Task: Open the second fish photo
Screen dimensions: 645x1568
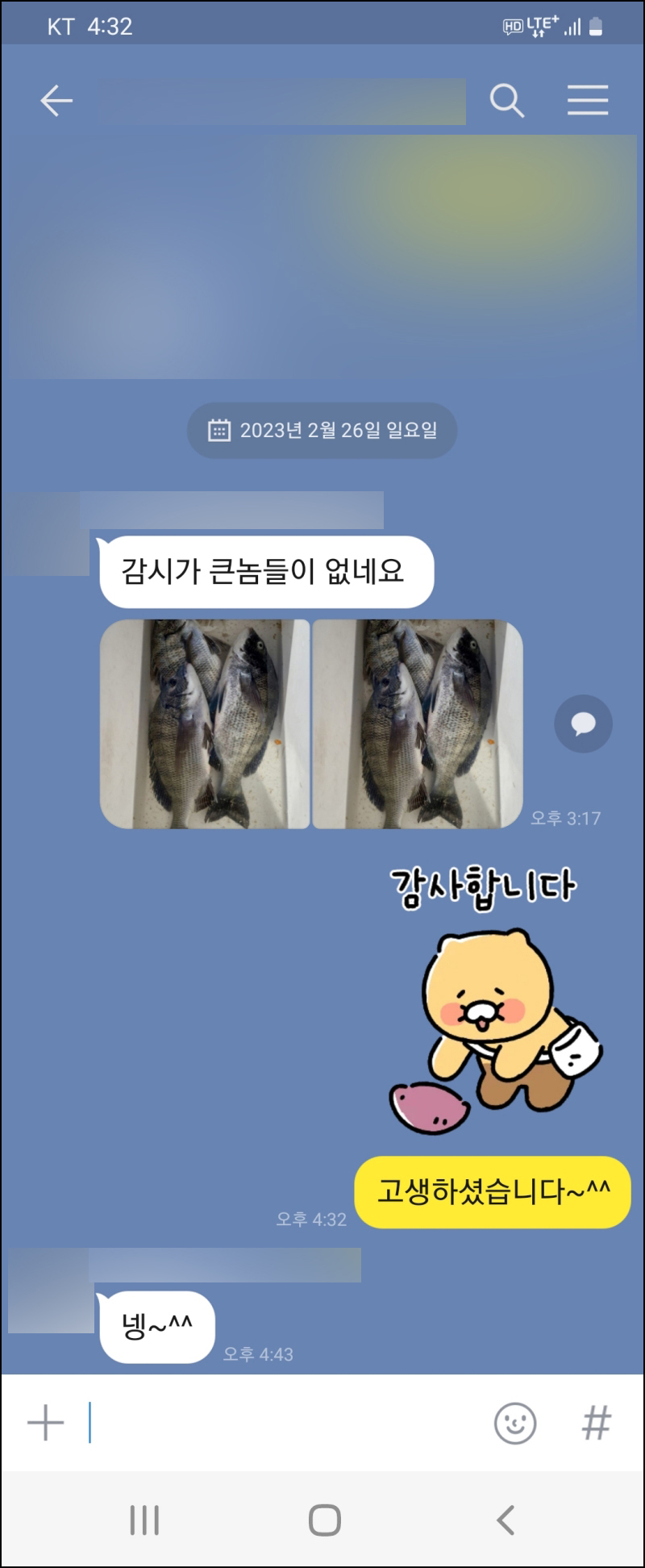Action: (417, 724)
